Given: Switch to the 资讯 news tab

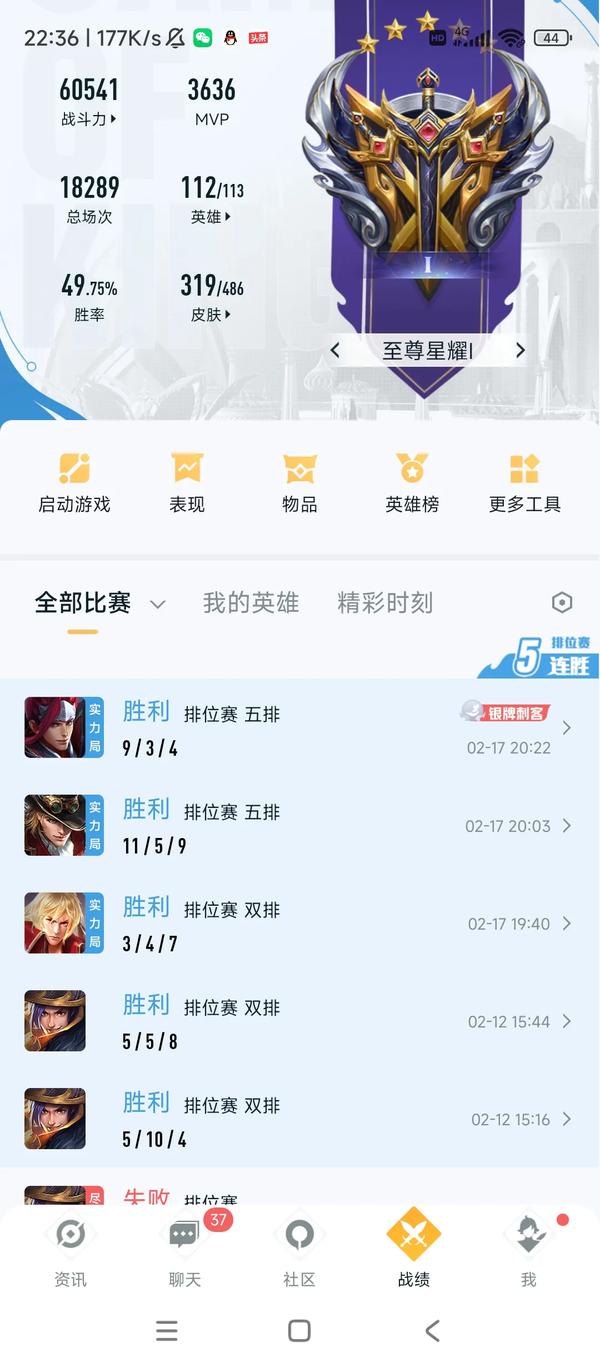Looking at the screenshot, I should point(70,1250).
